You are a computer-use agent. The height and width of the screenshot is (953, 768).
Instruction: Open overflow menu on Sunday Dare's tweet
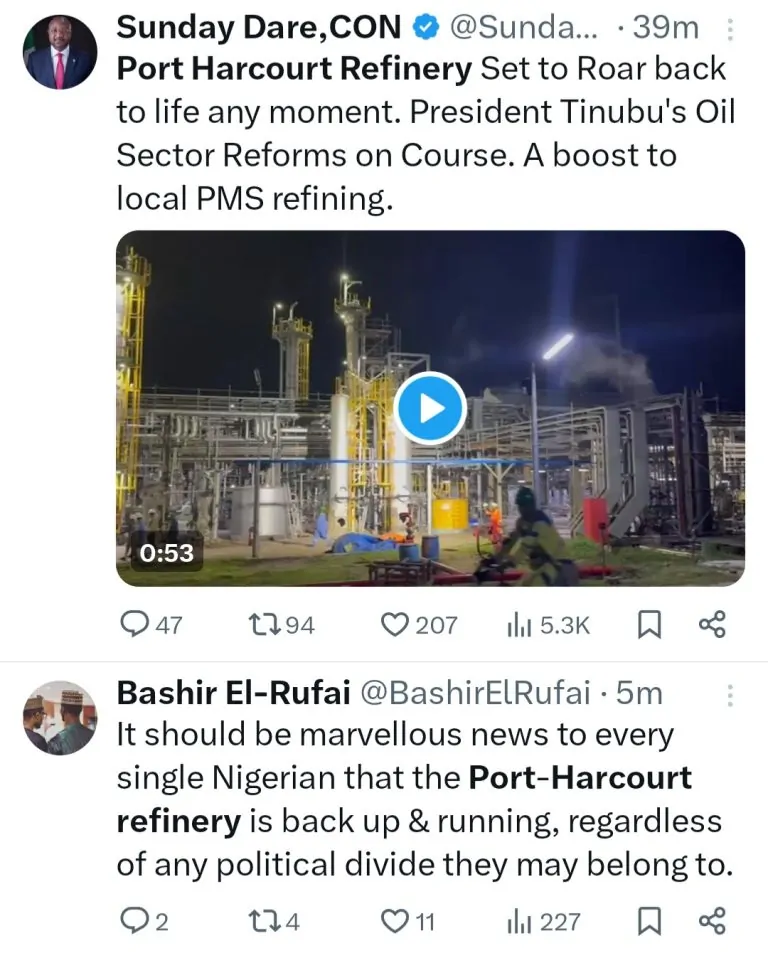tap(731, 32)
